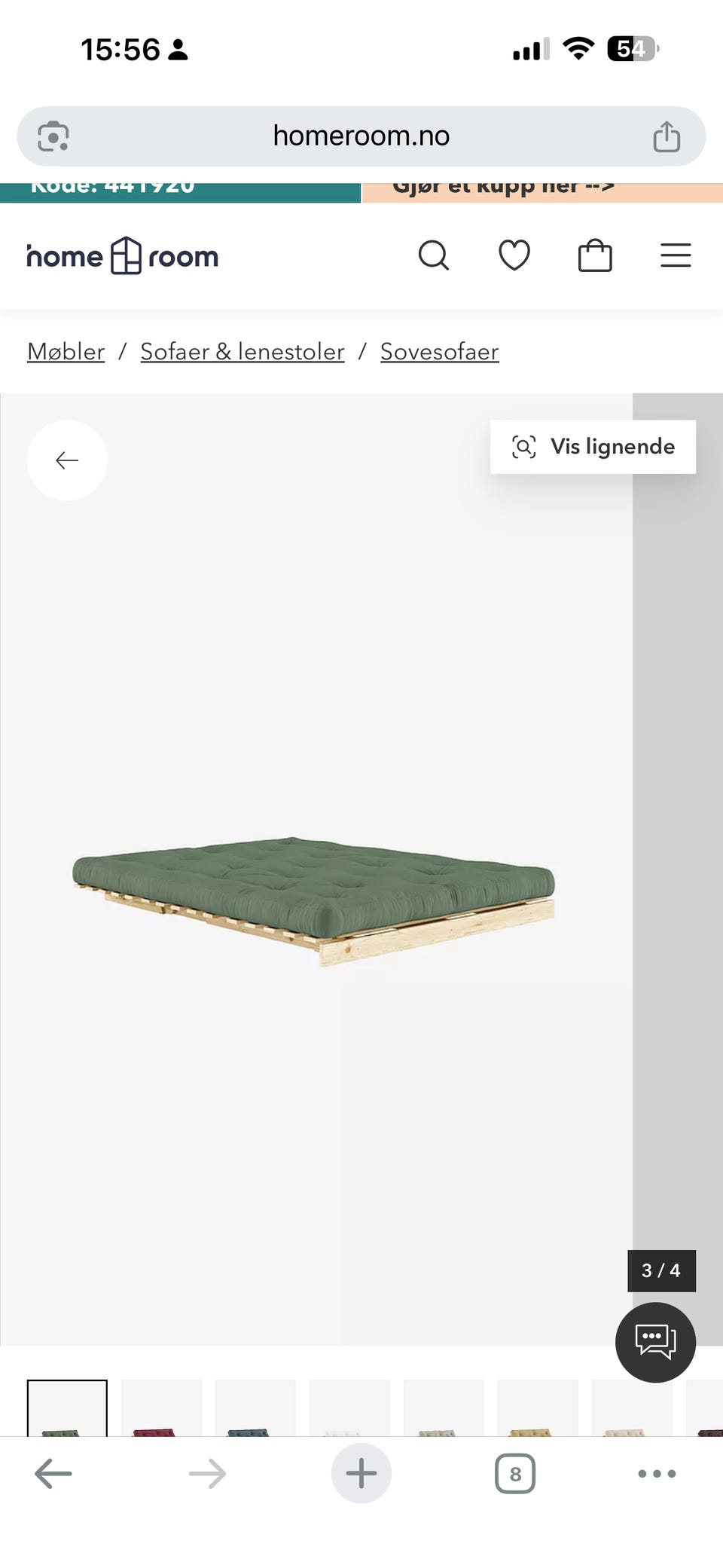
Task: Open the hamburger menu
Action: [x=676, y=256]
